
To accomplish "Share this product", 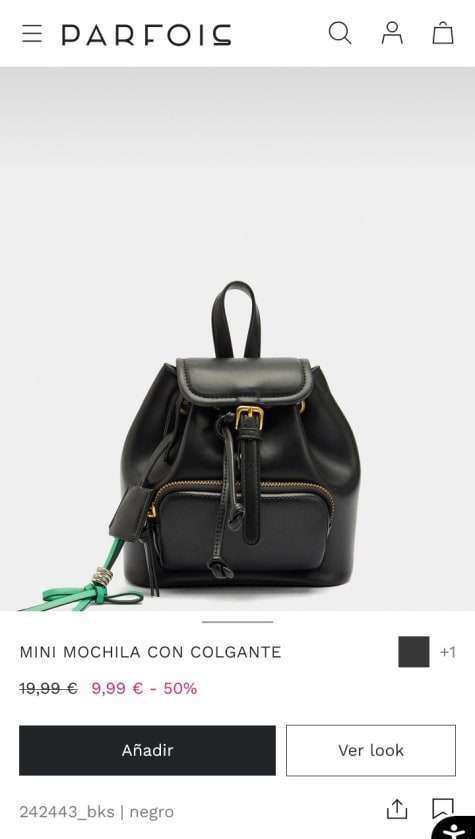I will [x=397, y=809].
